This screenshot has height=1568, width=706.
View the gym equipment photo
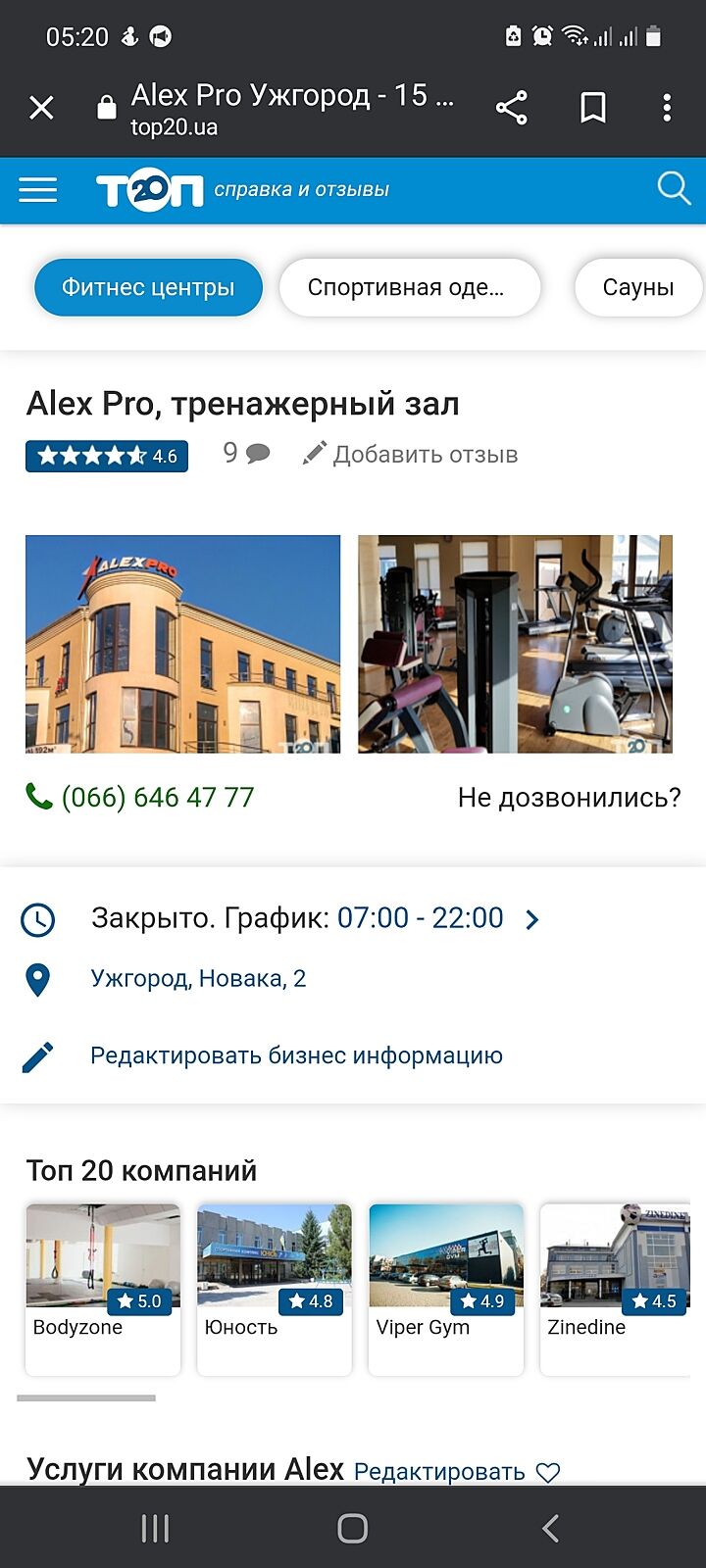[515, 644]
